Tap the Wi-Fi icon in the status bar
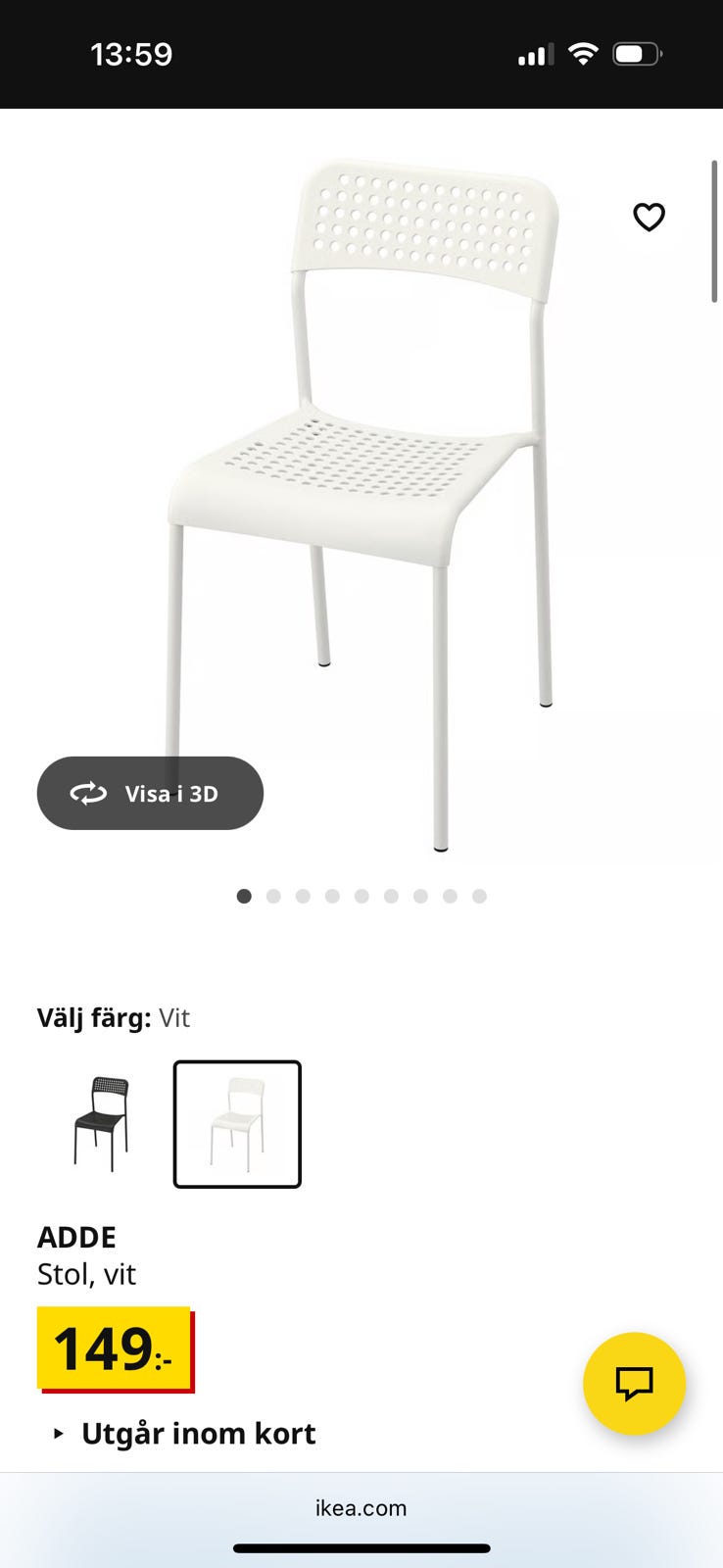This screenshot has width=723, height=1568. [x=583, y=54]
